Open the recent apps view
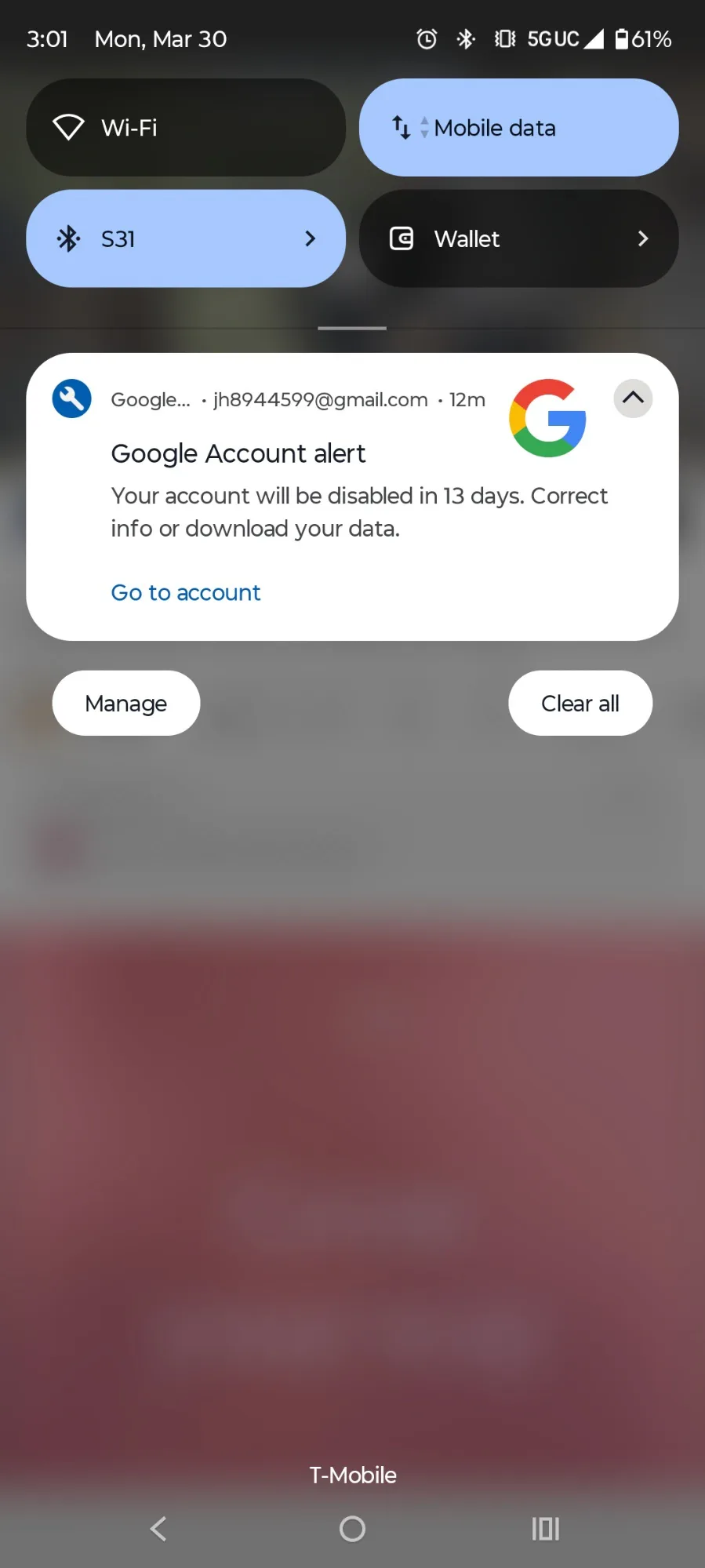Image resolution: width=705 pixels, height=1568 pixels. click(x=546, y=1528)
